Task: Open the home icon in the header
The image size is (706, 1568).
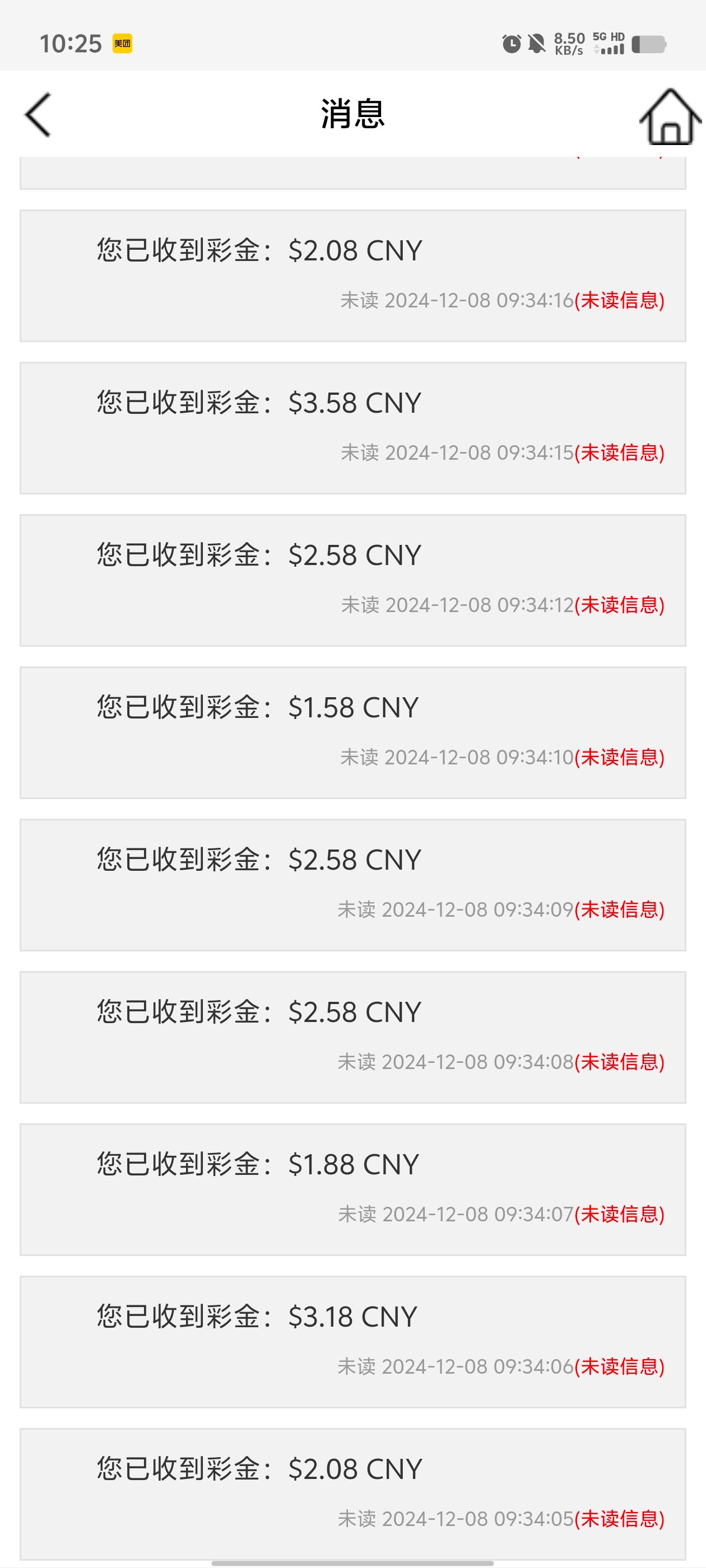Action: pos(670,117)
